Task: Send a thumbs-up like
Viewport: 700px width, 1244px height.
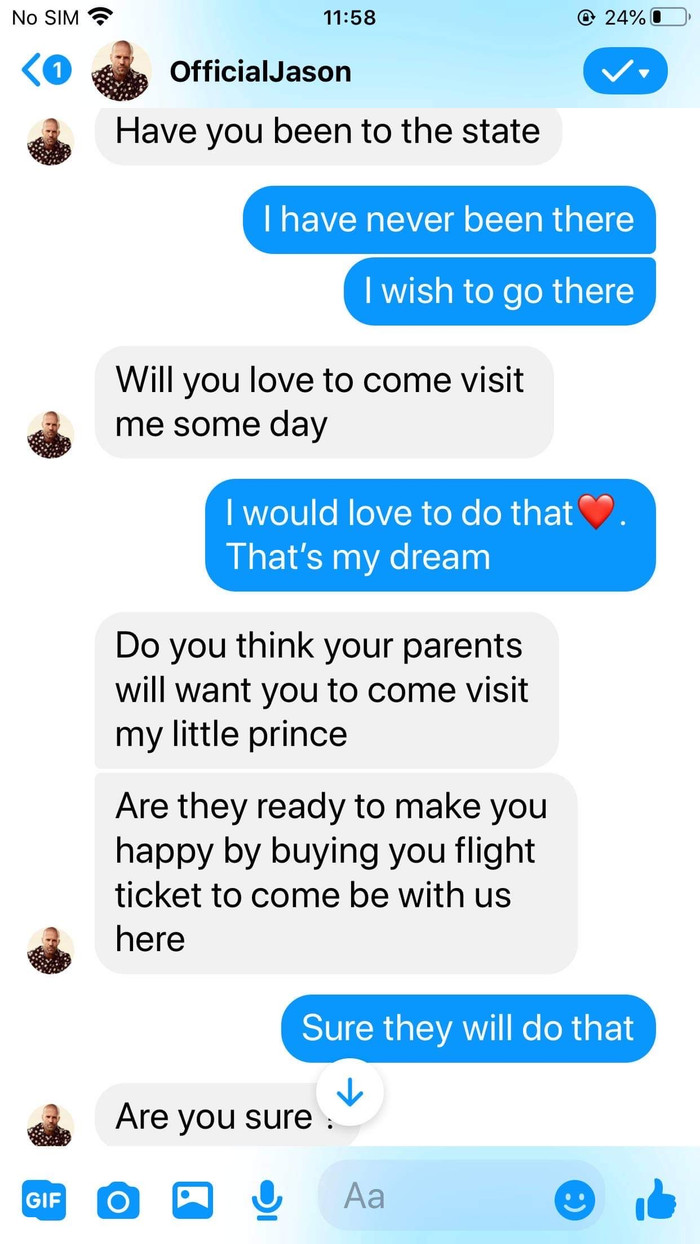Action: coord(656,1198)
